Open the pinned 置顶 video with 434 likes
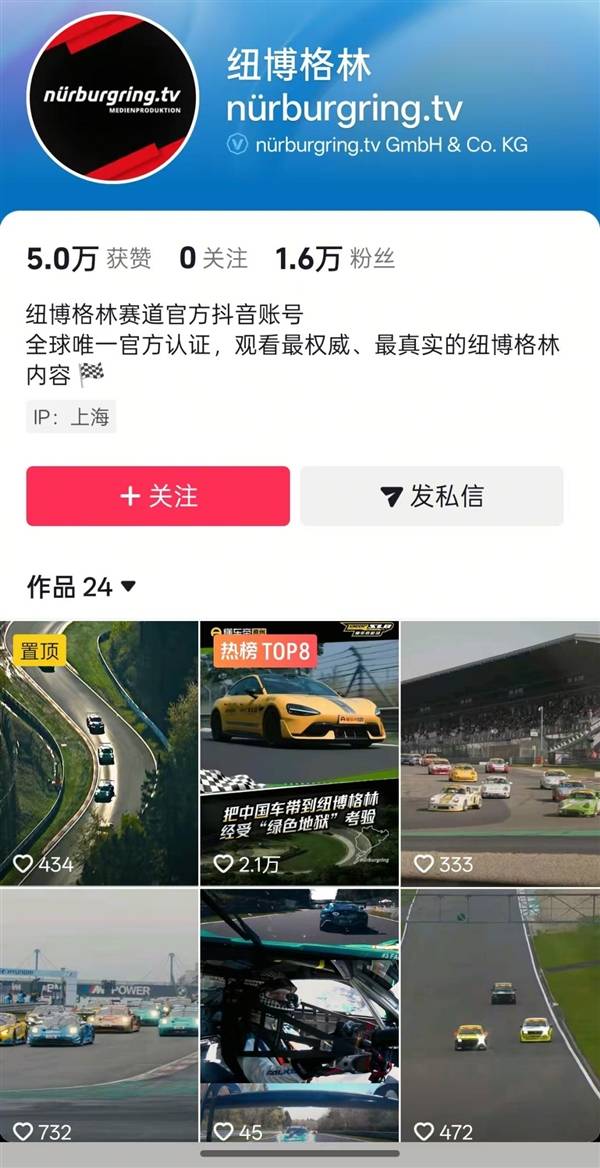 [x=99, y=752]
